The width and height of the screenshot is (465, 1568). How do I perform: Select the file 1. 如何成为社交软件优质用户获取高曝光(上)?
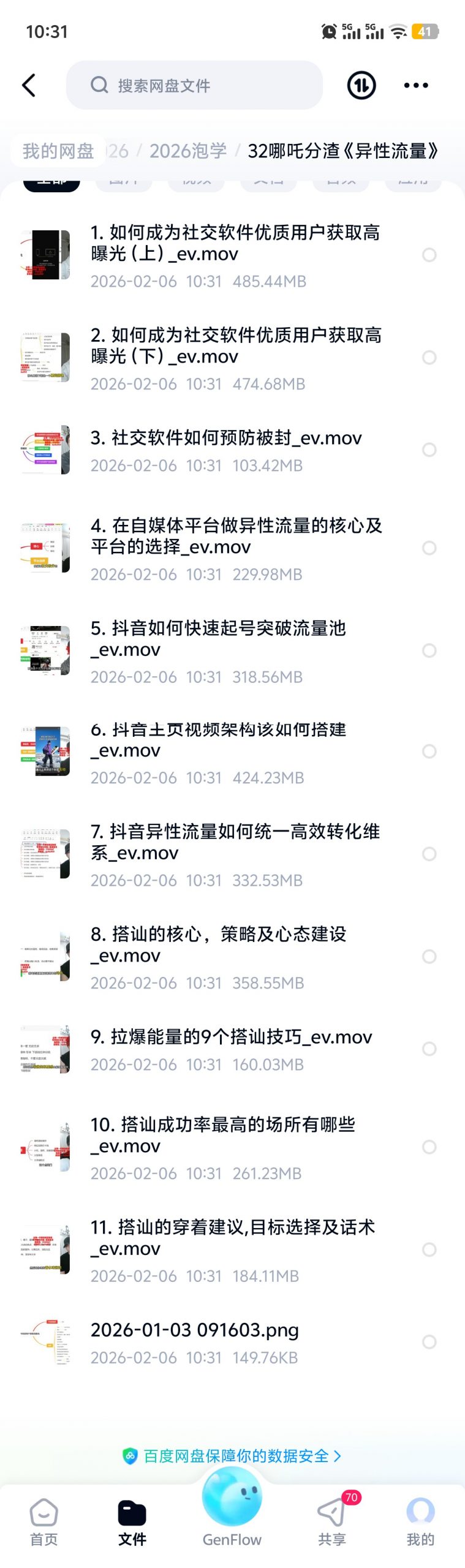[x=429, y=255]
